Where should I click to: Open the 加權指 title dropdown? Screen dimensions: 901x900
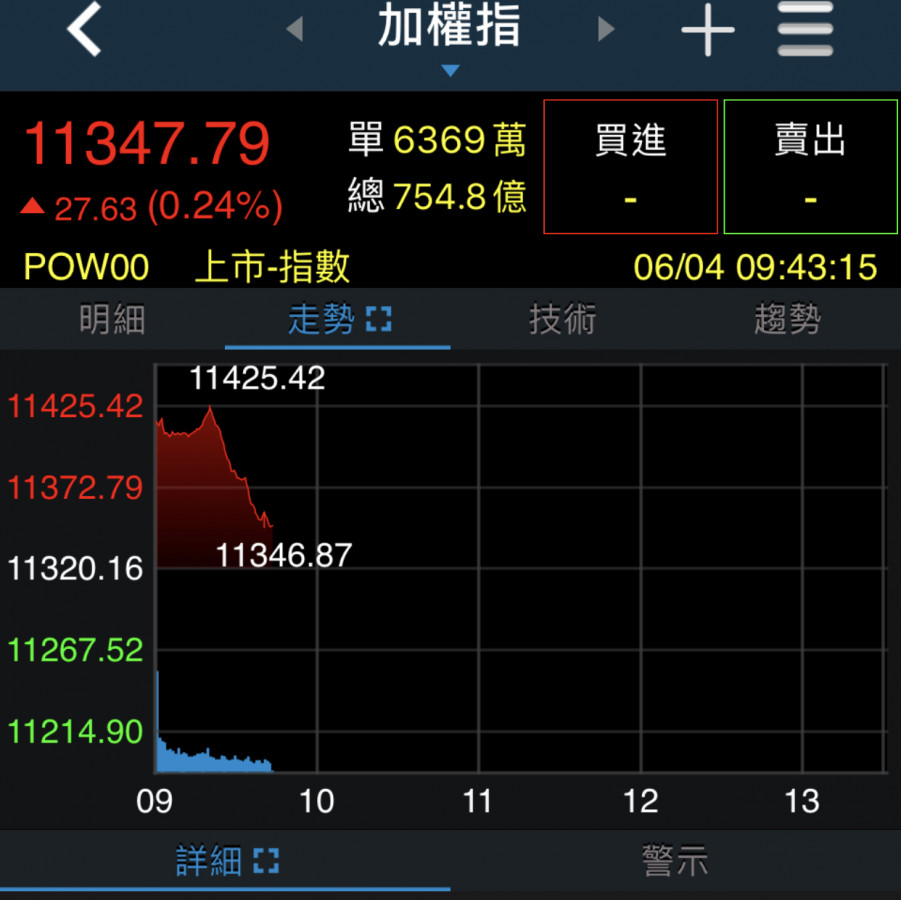pos(449,35)
